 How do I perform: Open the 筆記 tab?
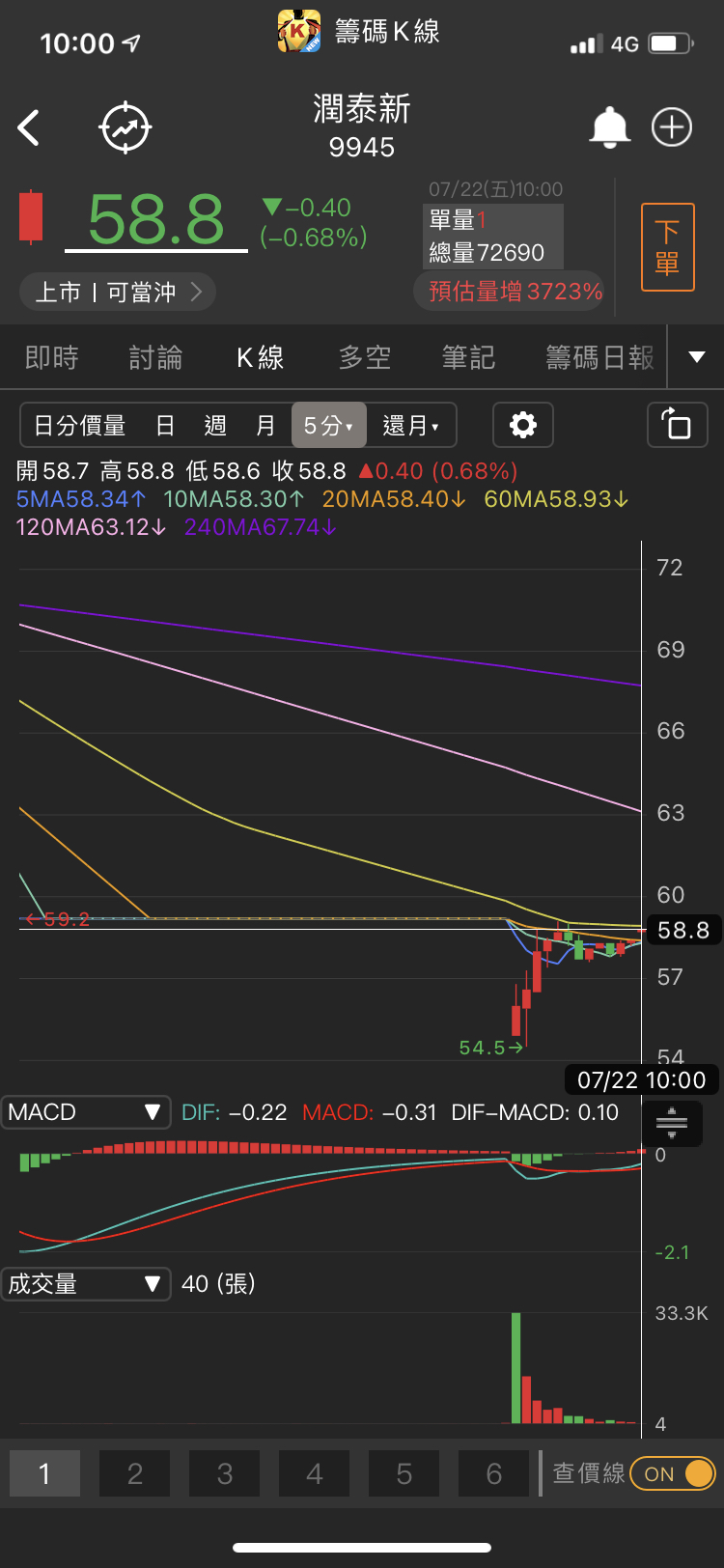[468, 358]
